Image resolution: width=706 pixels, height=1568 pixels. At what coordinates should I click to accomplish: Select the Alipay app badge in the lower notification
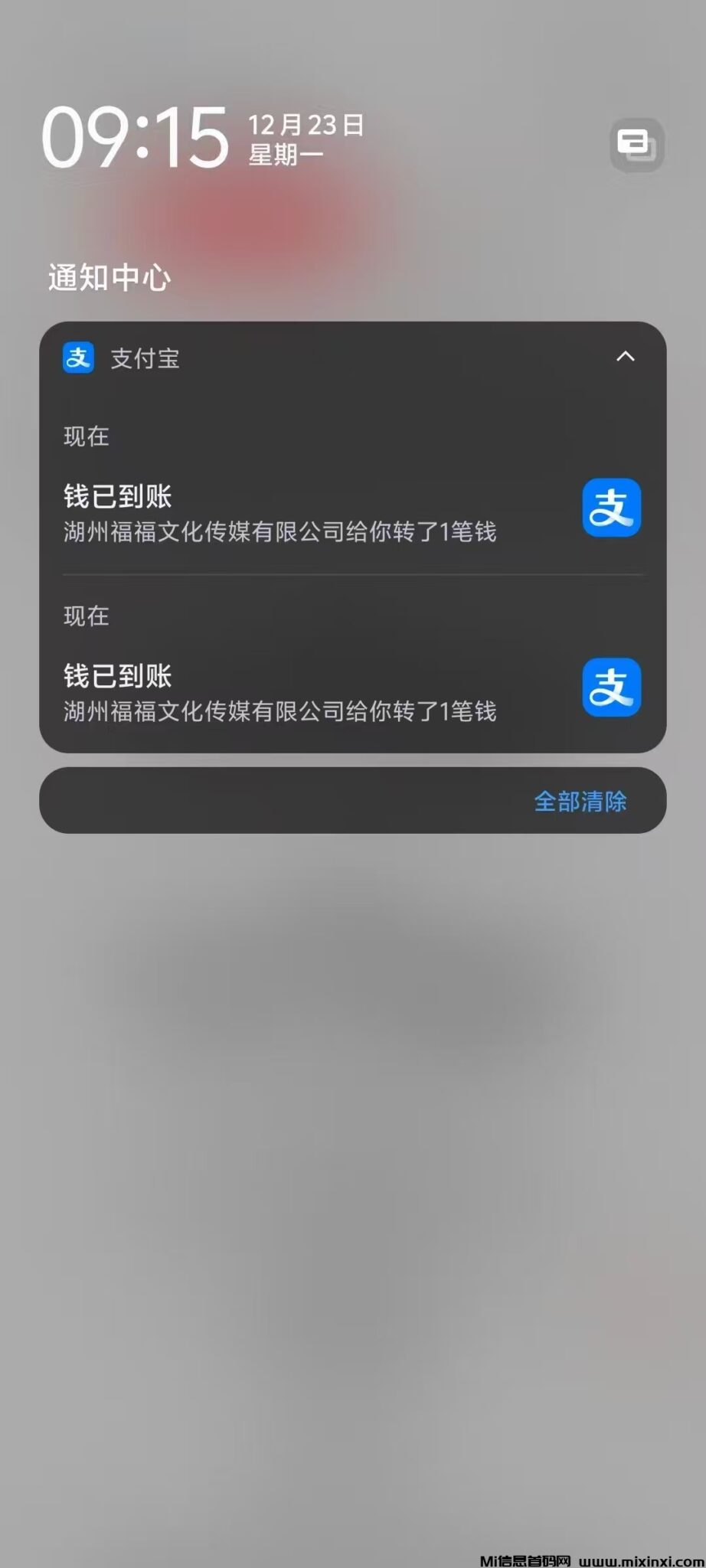[x=610, y=688]
